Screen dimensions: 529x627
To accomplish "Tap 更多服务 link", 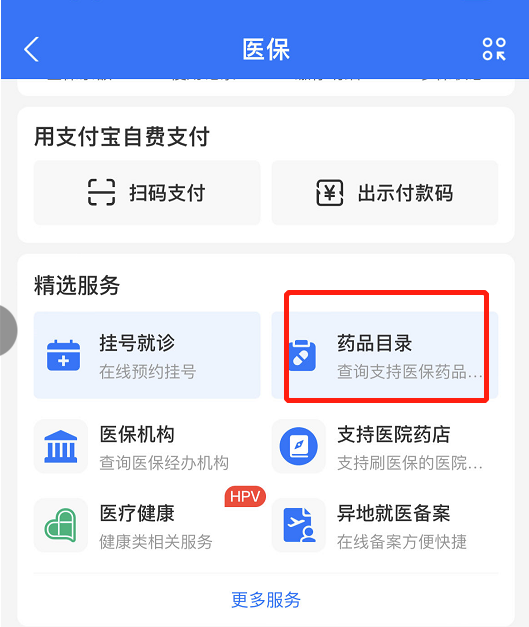I will click(266, 600).
